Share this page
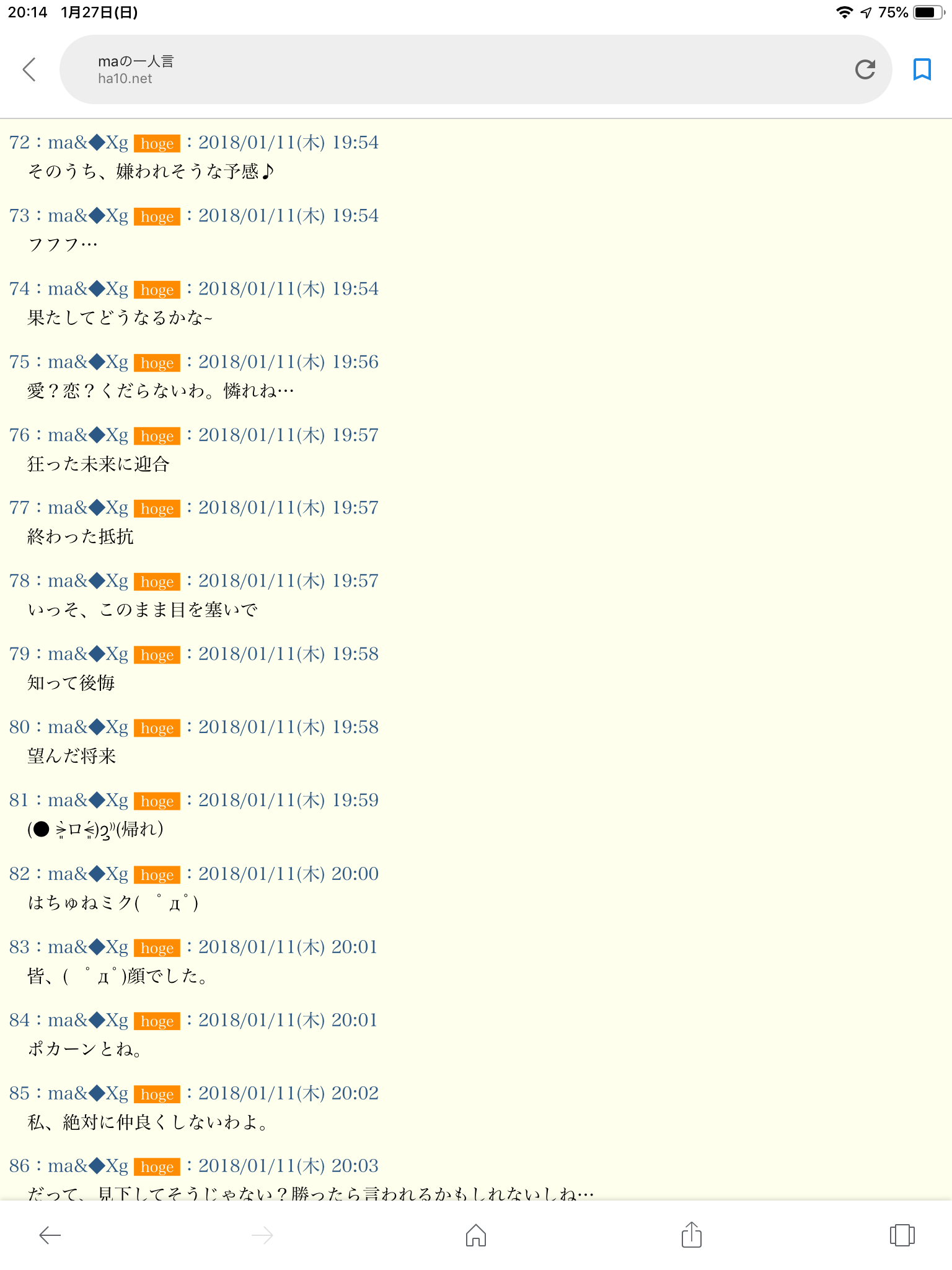Image resolution: width=952 pixels, height=1270 pixels. 691,1235
